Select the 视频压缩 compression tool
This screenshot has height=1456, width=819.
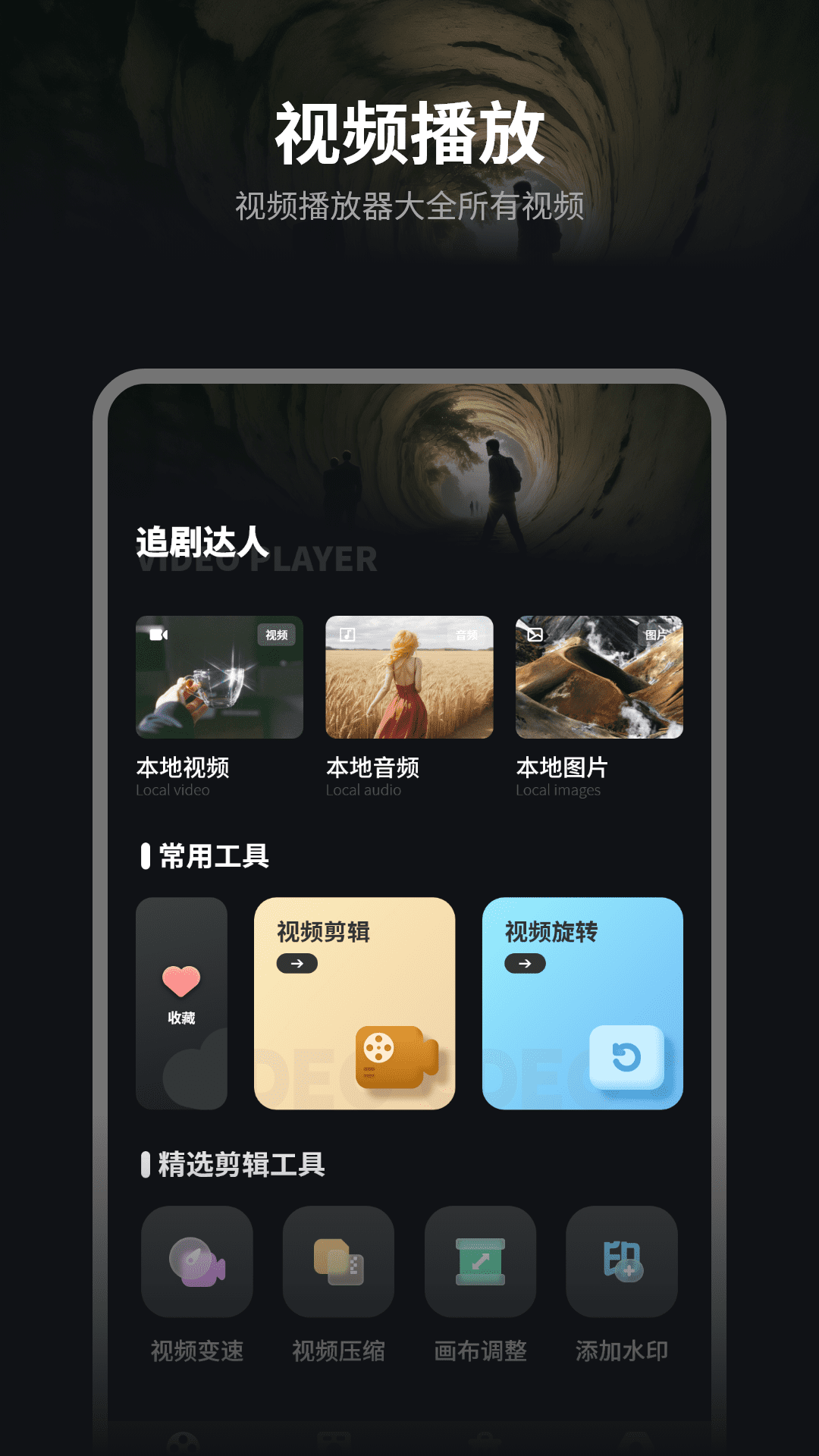click(338, 1261)
